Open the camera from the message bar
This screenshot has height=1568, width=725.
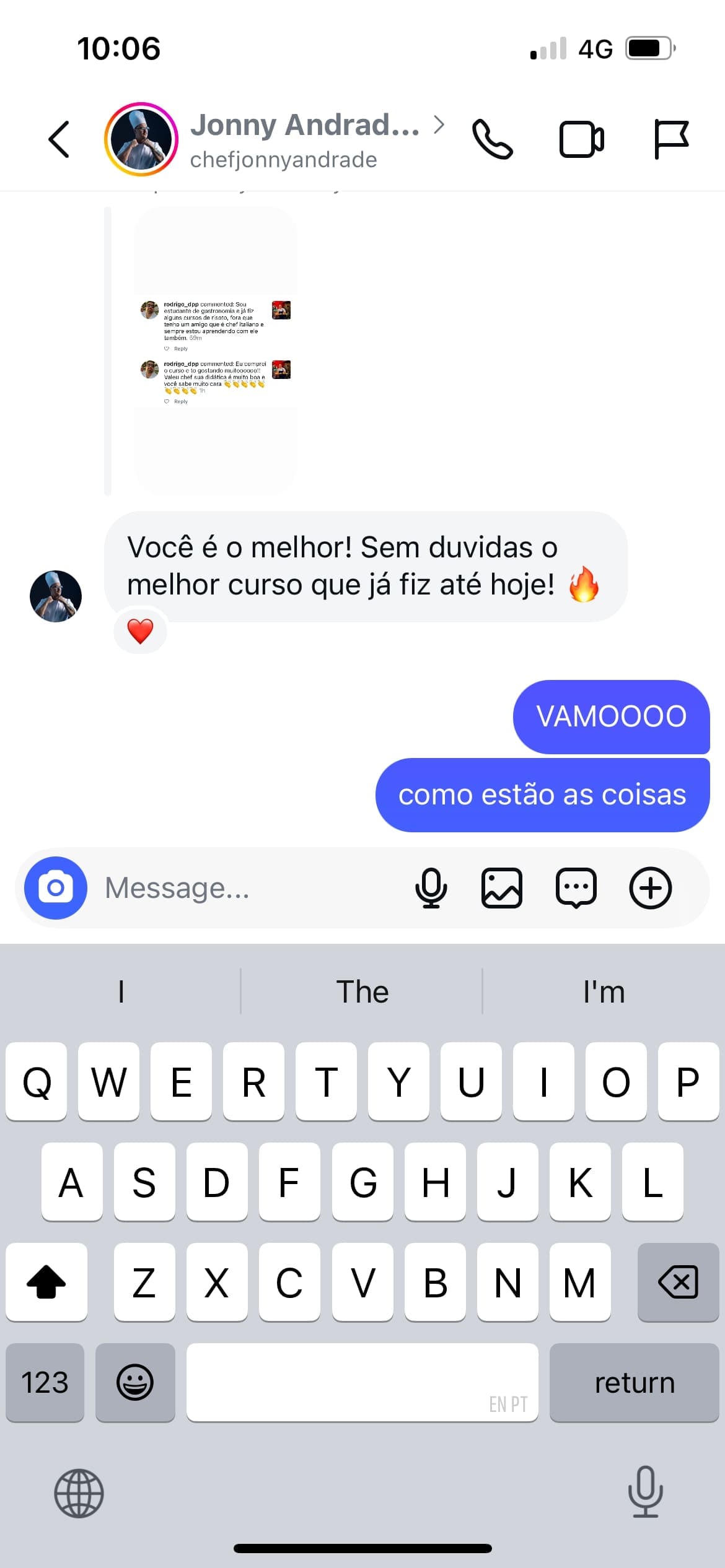click(56, 888)
